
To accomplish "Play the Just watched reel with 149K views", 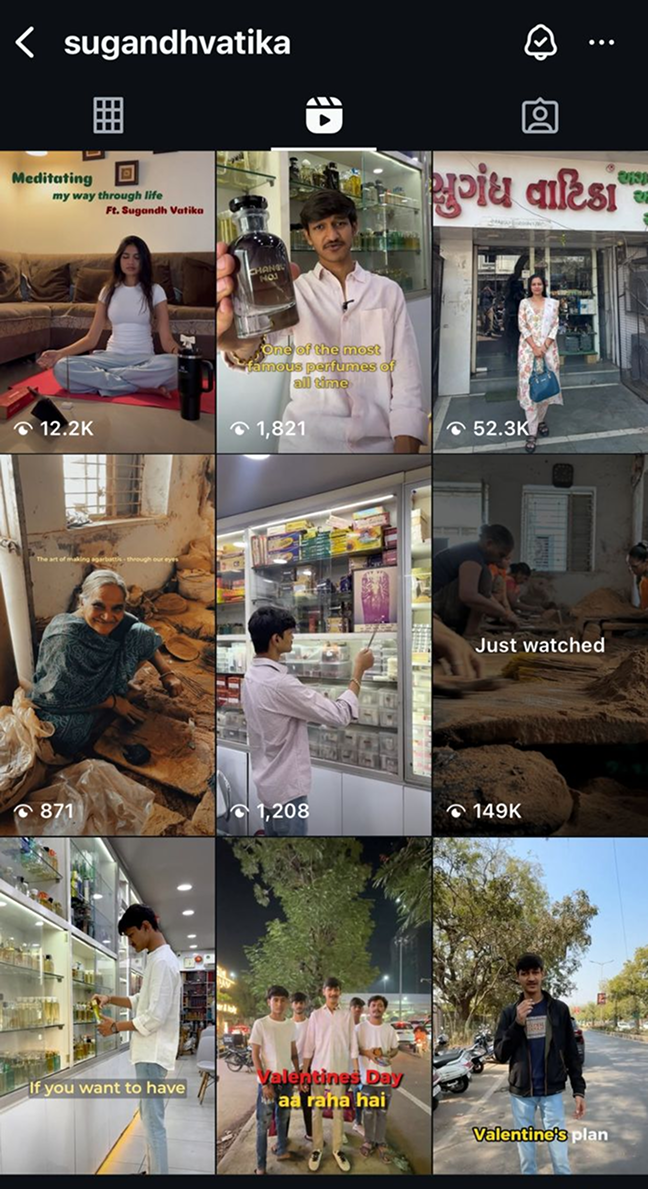I will 540,645.
